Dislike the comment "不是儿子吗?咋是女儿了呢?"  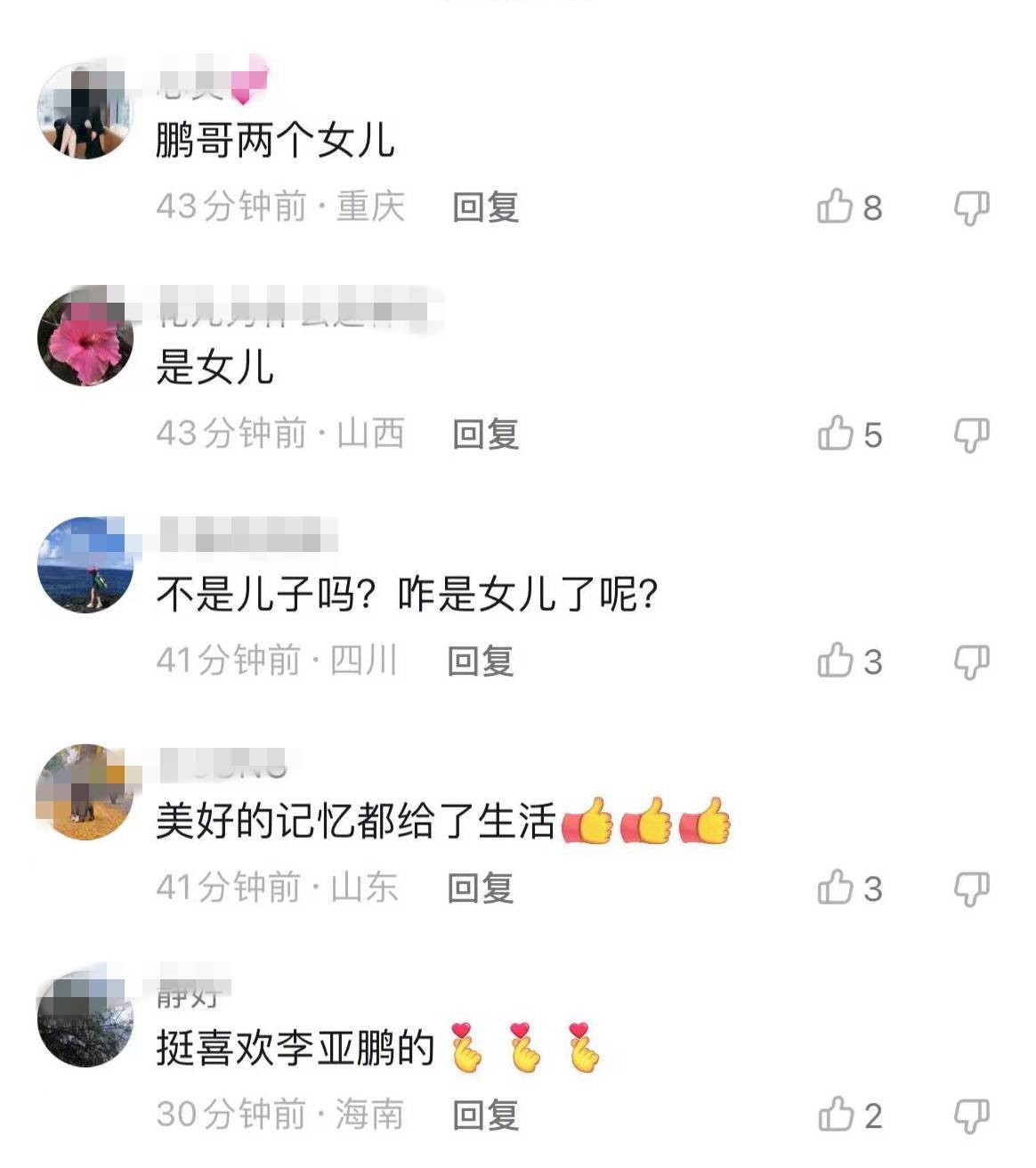[971, 661]
